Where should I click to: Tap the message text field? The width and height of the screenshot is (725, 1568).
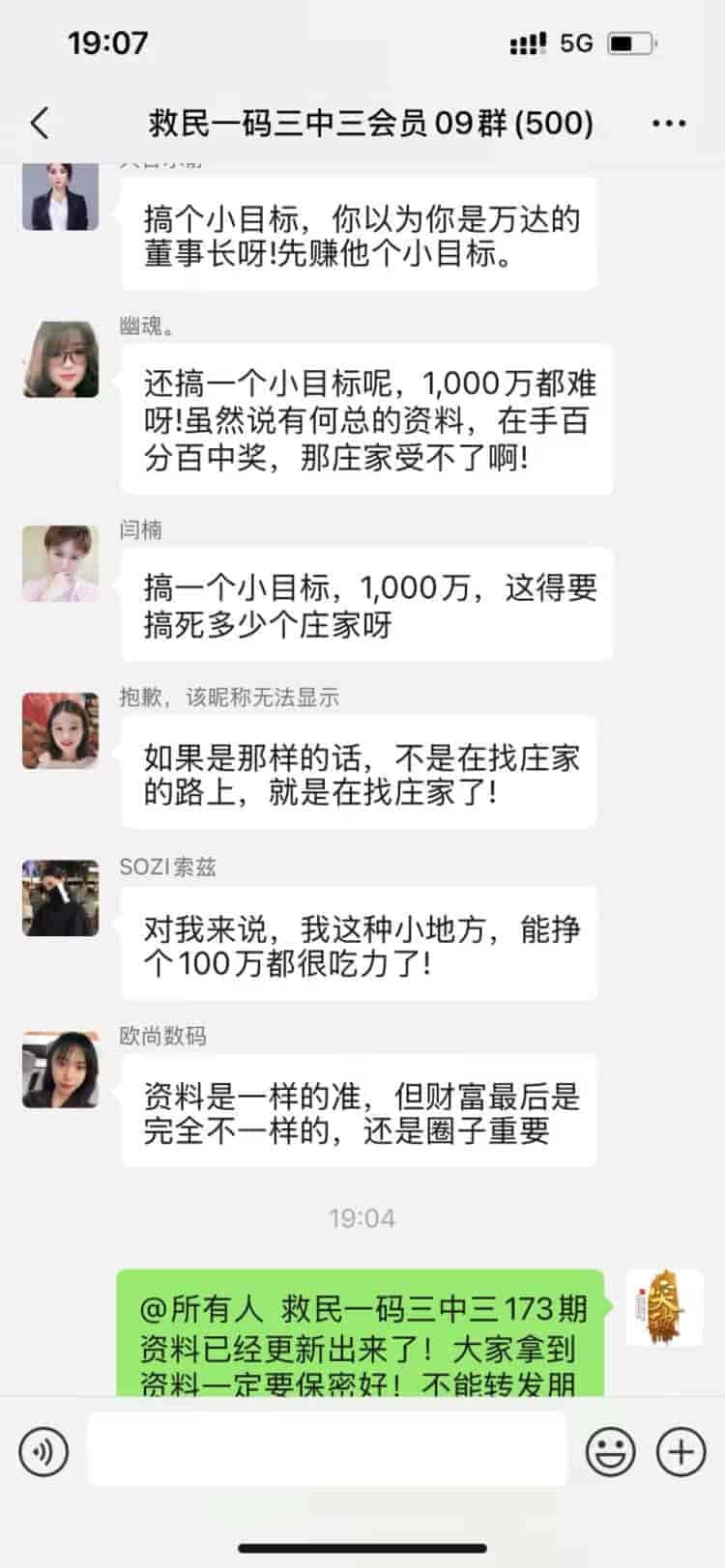tap(327, 1449)
